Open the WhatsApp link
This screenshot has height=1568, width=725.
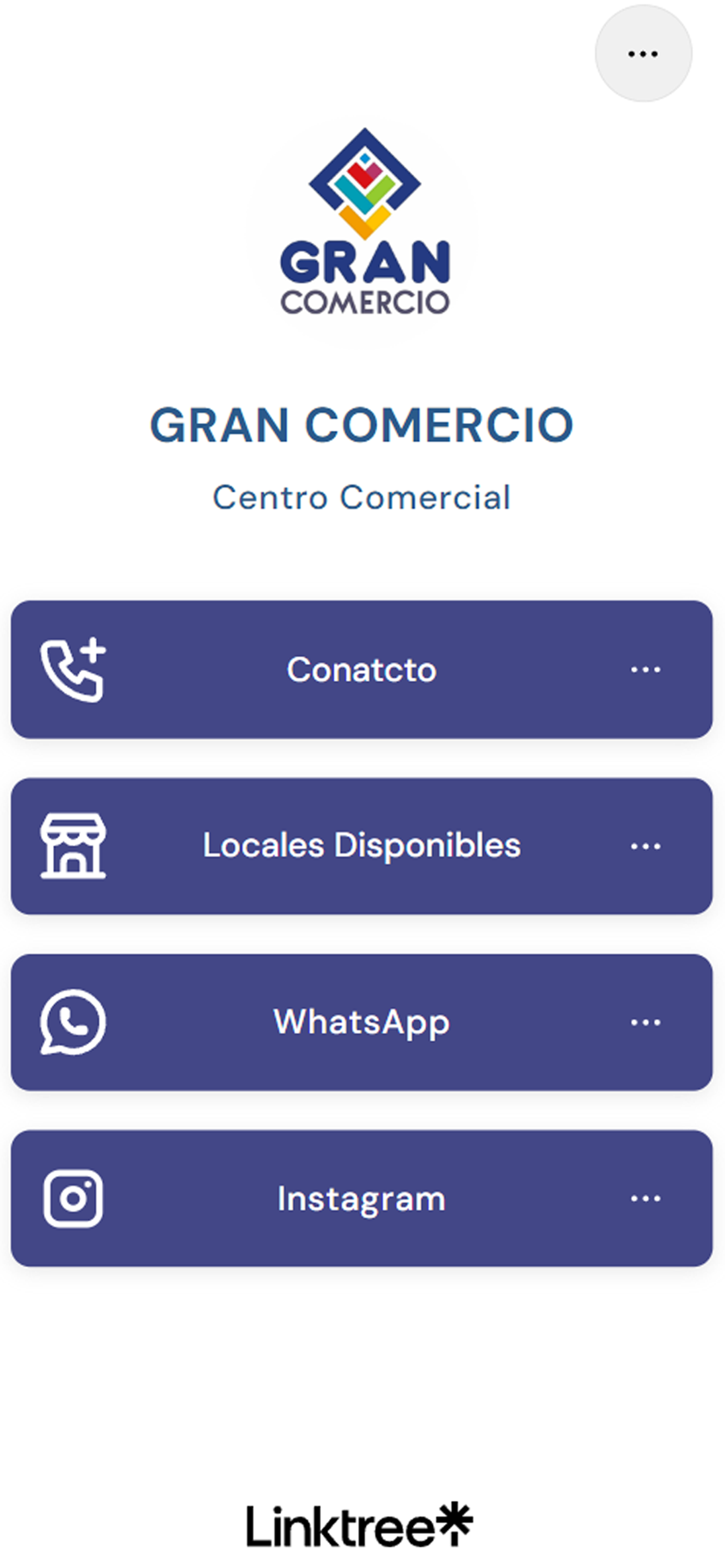[x=361, y=1022]
